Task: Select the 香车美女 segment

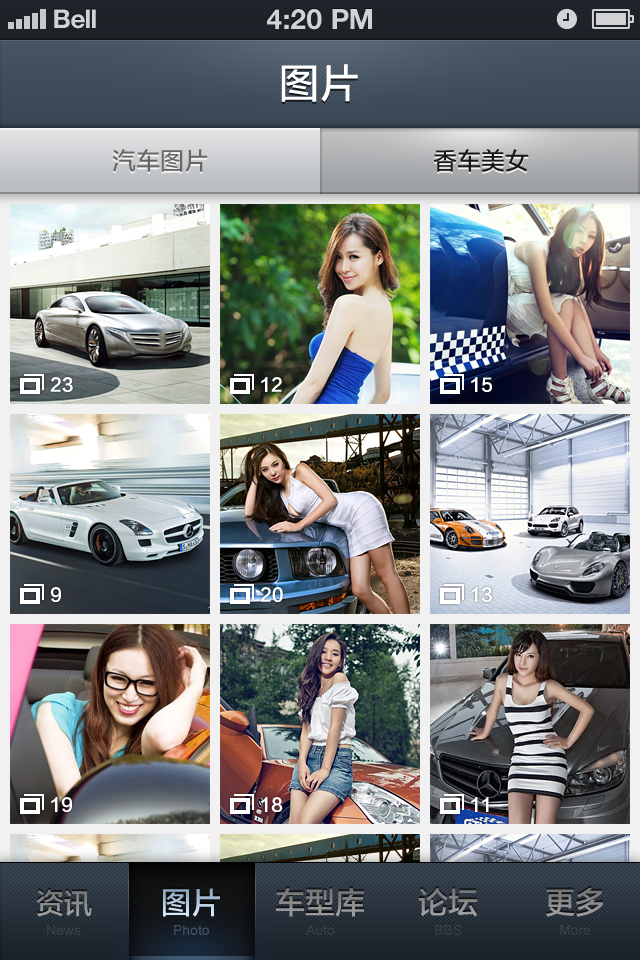Action: (480, 161)
